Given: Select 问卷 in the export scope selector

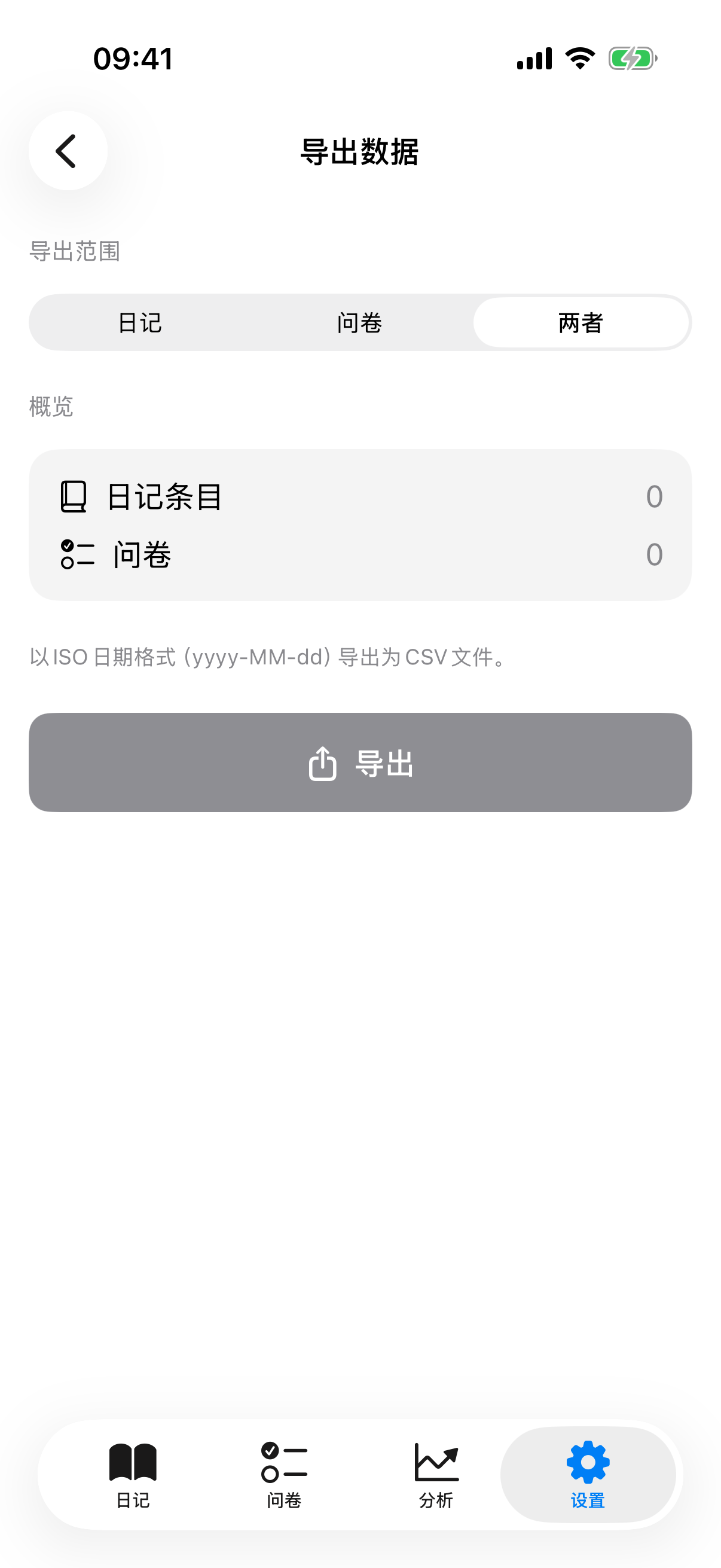Looking at the screenshot, I should [360, 323].
